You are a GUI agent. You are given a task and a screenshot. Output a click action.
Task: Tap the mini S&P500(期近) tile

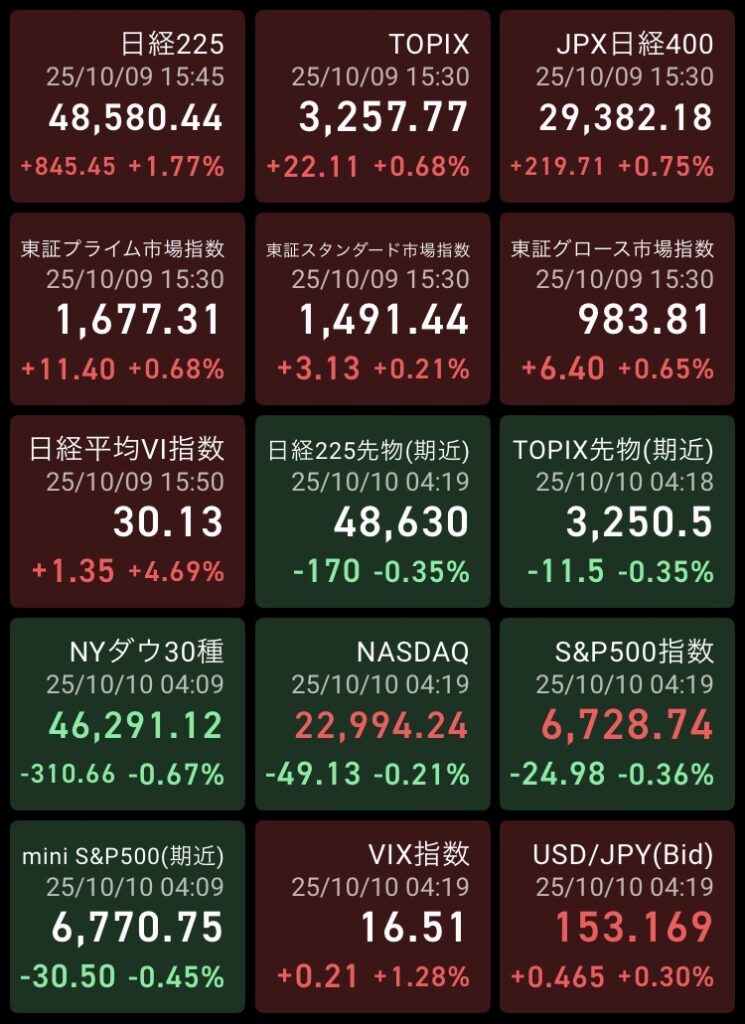(127, 916)
